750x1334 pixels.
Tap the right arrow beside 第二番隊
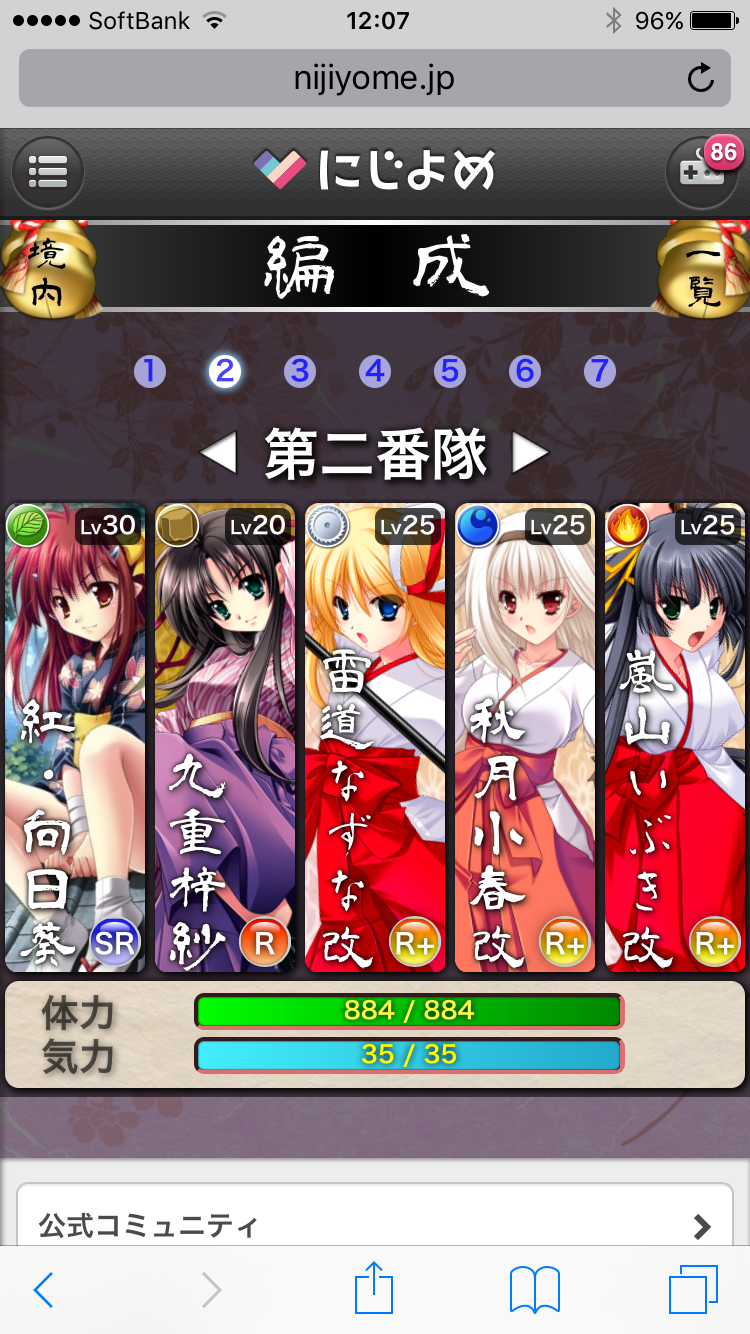pyautogui.click(x=531, y=455)
